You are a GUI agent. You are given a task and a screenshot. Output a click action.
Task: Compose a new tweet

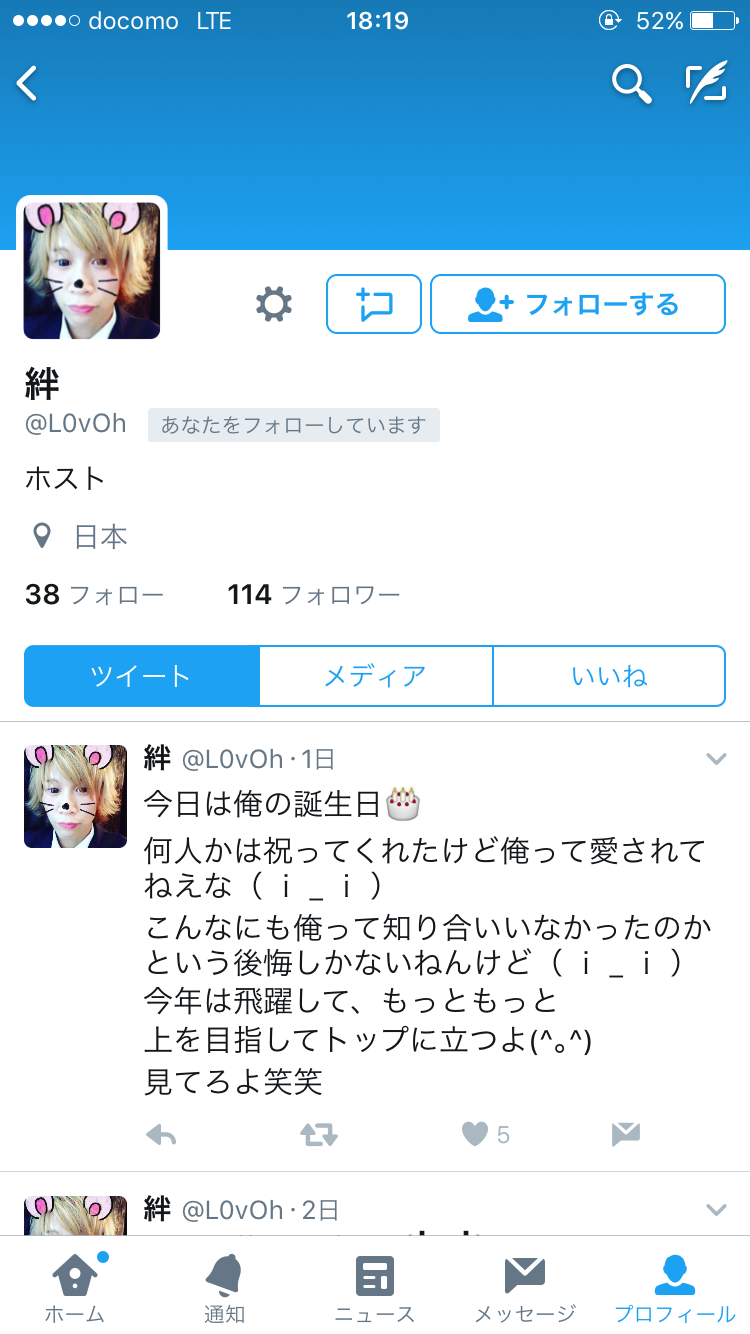point(706,84)
